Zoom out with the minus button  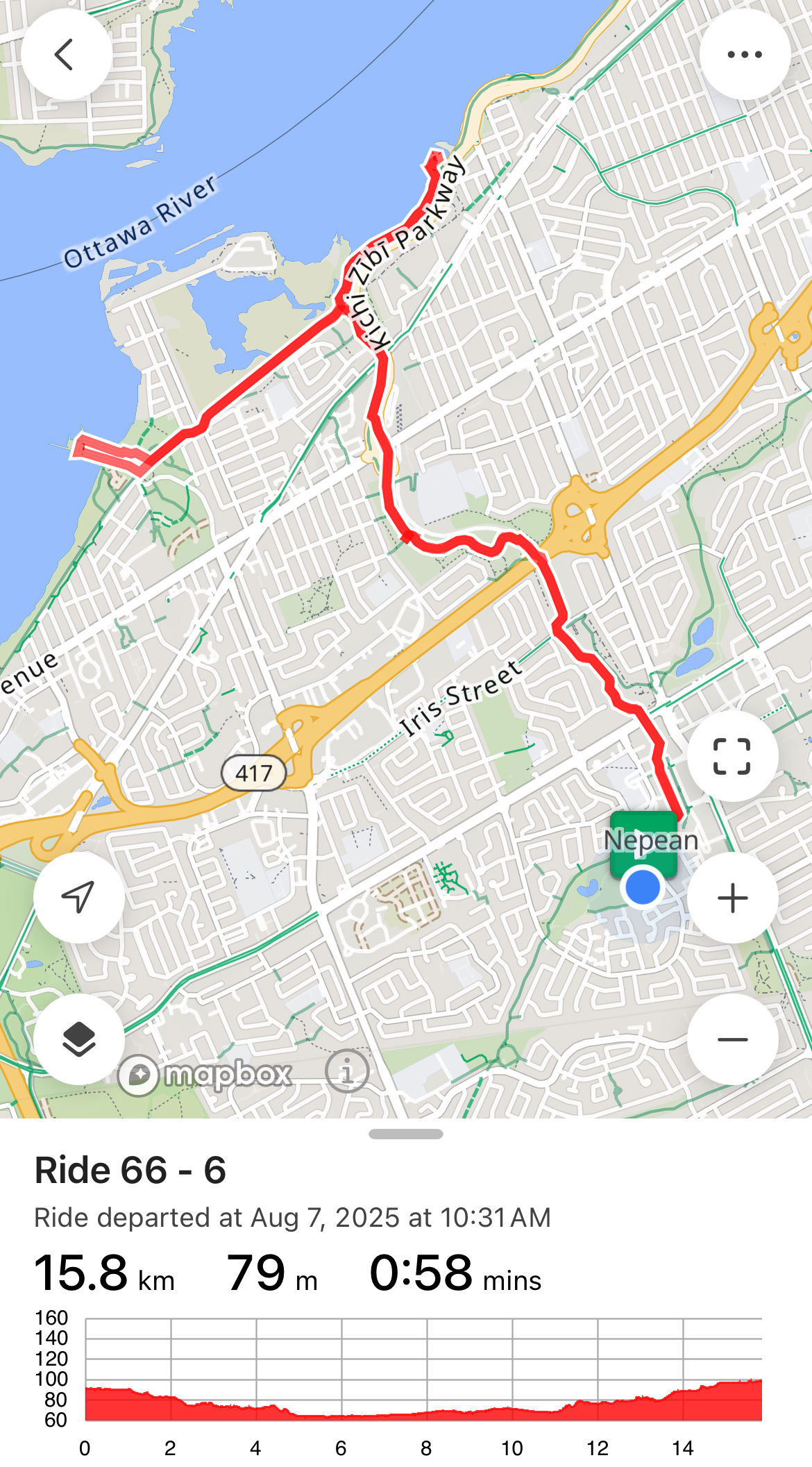(732, 1039)
